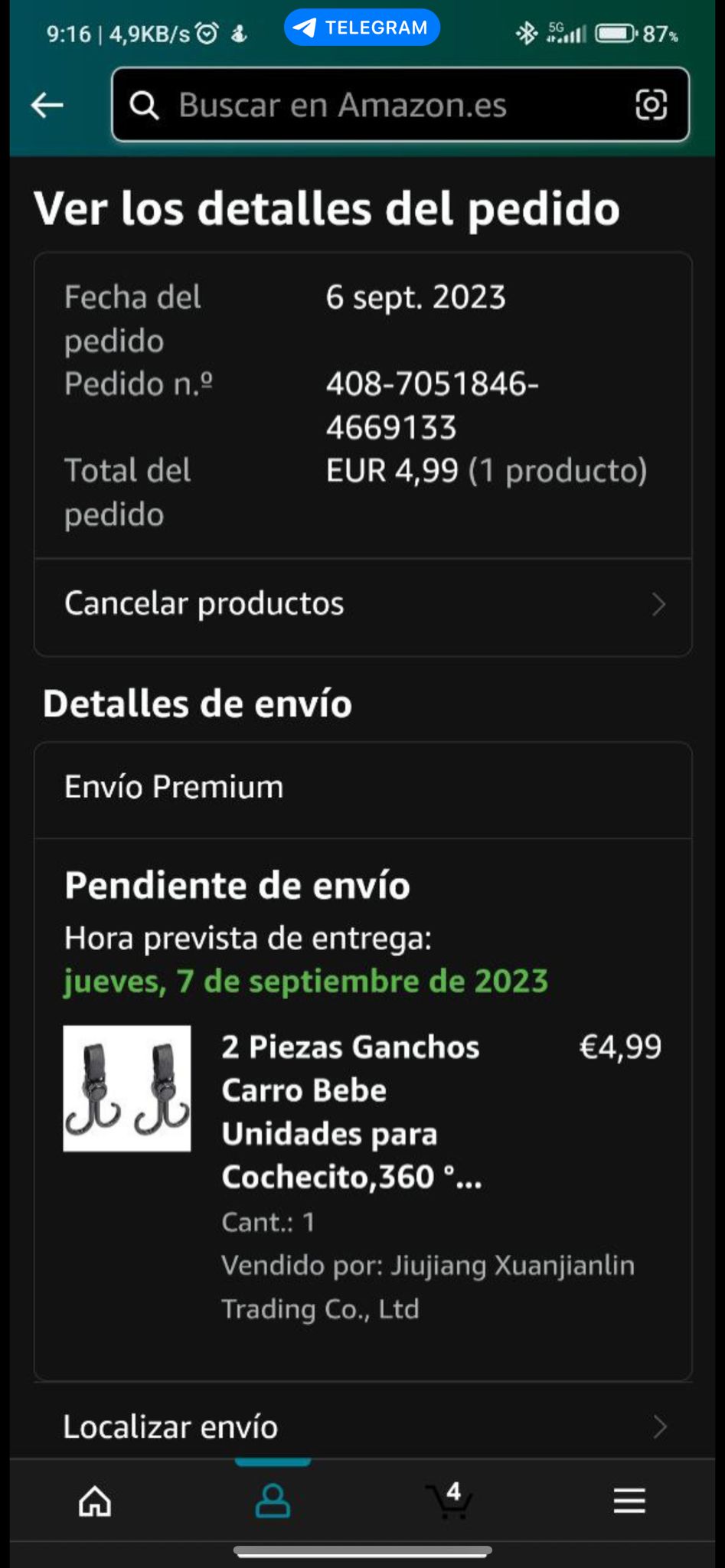The height and width of the screenshot is (1568, 725).
Task: Open the Ganchos Carro Bebe product image
Action: 127,1088
